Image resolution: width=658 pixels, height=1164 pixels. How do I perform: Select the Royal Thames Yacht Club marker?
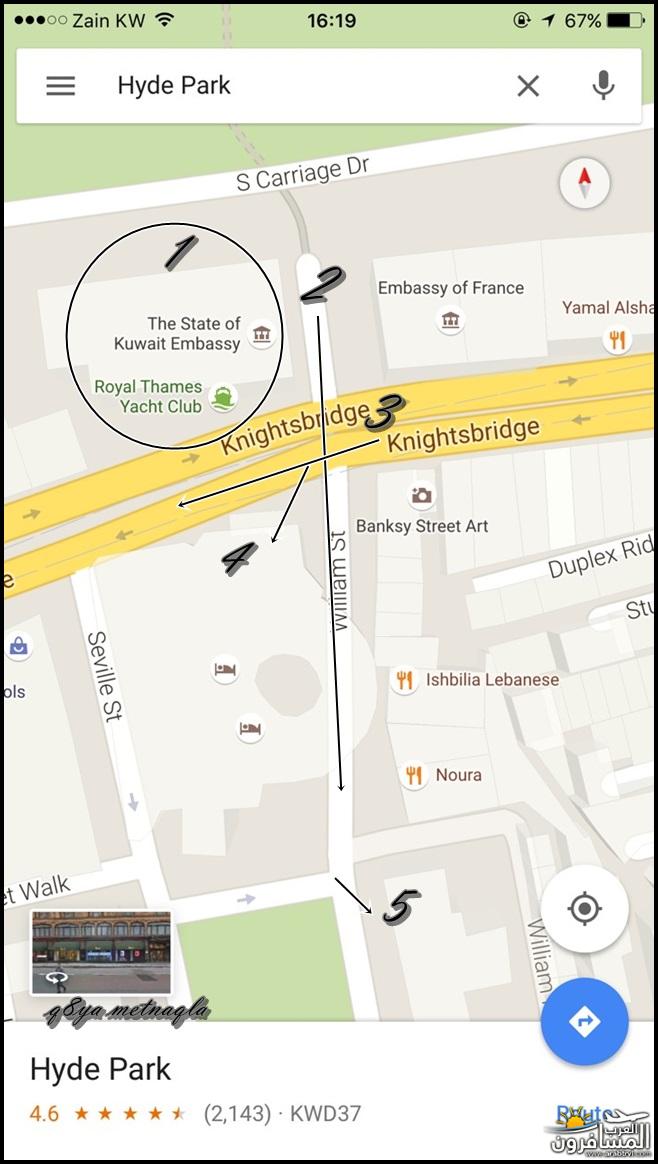[x=222, y=398]
